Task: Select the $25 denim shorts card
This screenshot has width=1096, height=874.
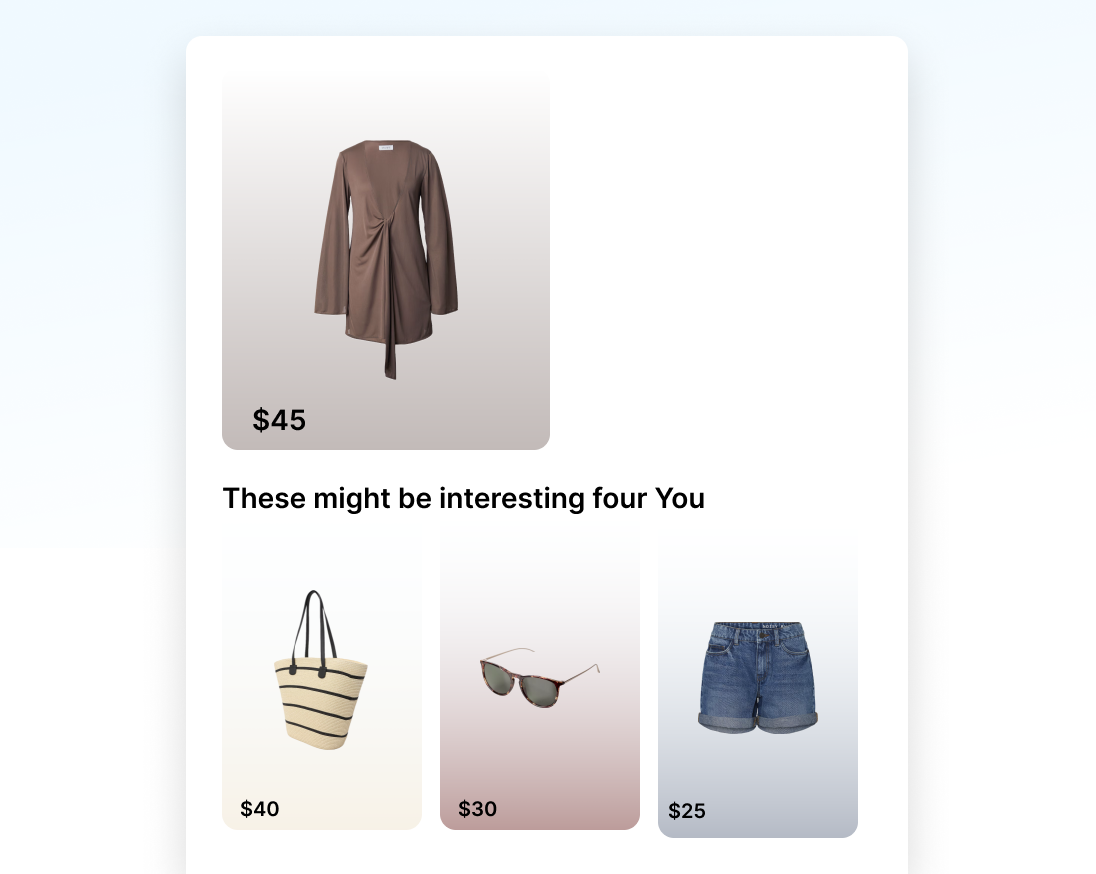Action: coord(758,685)
